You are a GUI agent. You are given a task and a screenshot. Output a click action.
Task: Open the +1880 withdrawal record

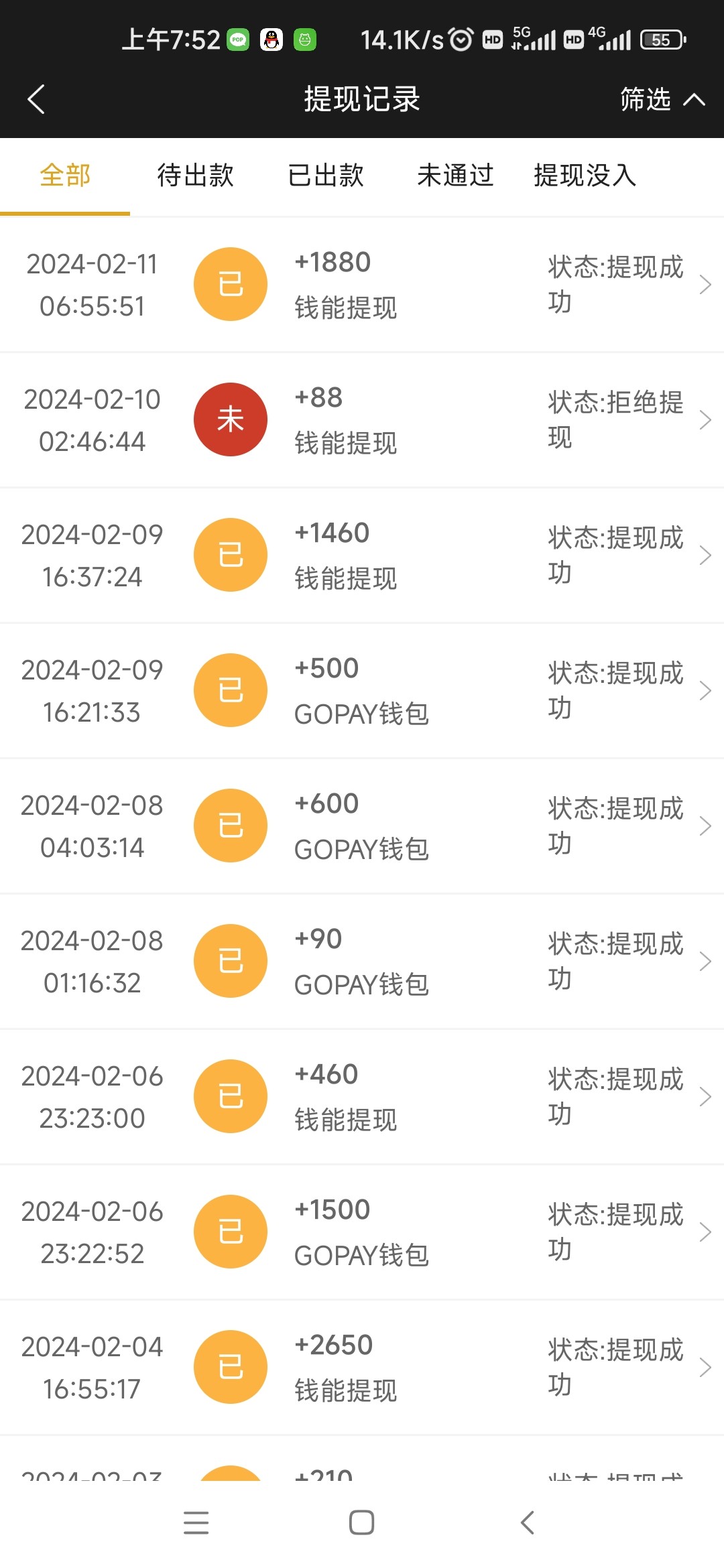pos(362,284)
